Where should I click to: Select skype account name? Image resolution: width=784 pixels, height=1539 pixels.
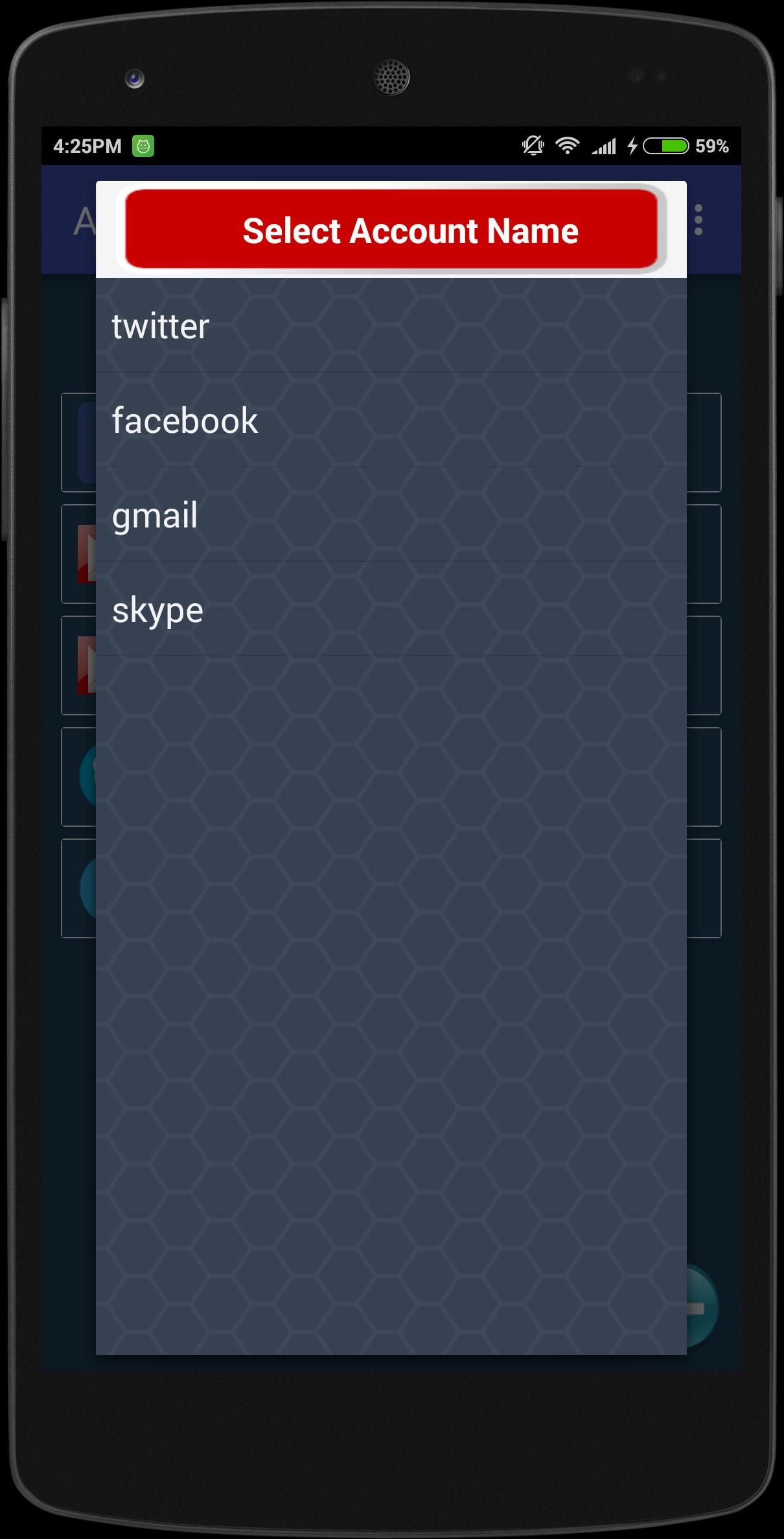[391, 609]
